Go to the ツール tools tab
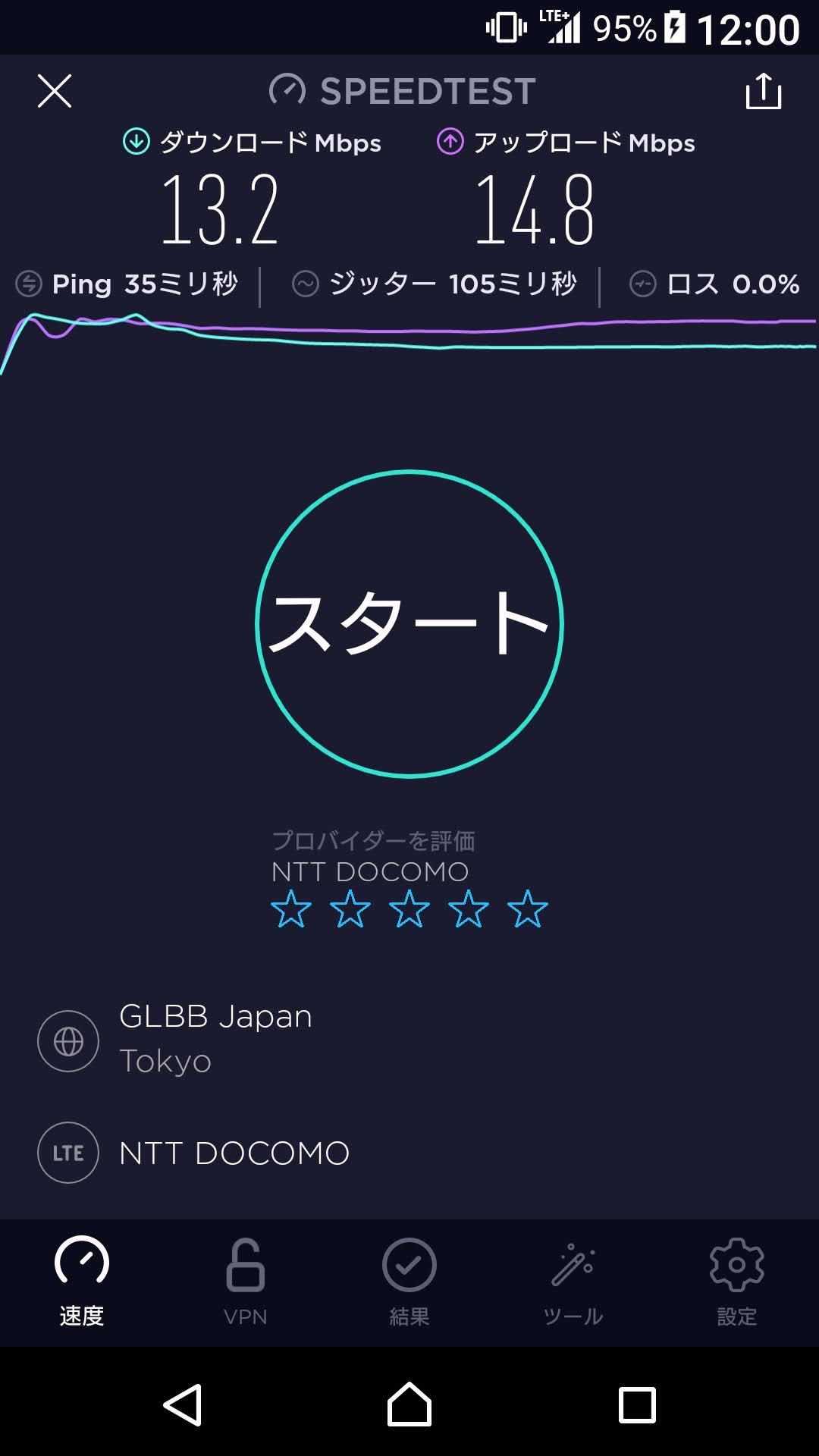This screenshot has height=1456, width=819. 573,1282
